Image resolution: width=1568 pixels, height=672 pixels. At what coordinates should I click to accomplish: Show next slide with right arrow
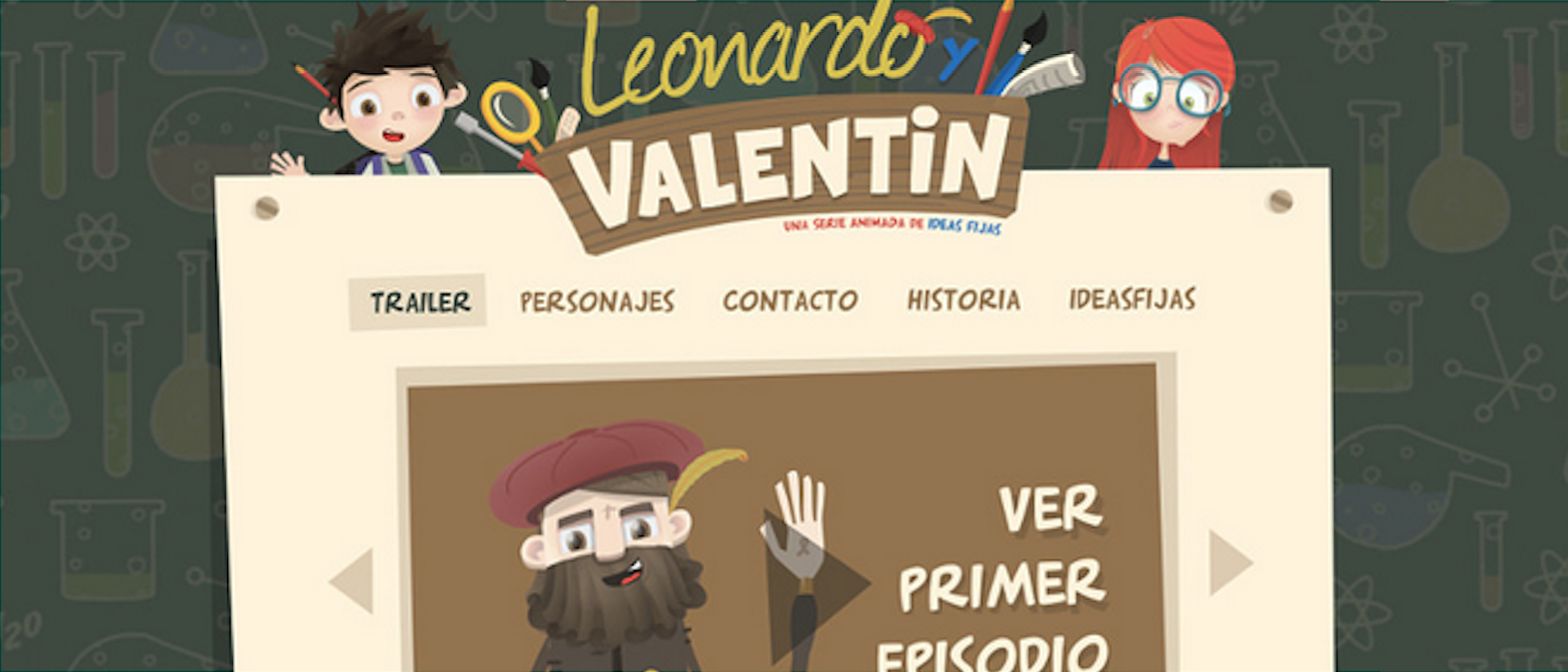(1228, 563)
